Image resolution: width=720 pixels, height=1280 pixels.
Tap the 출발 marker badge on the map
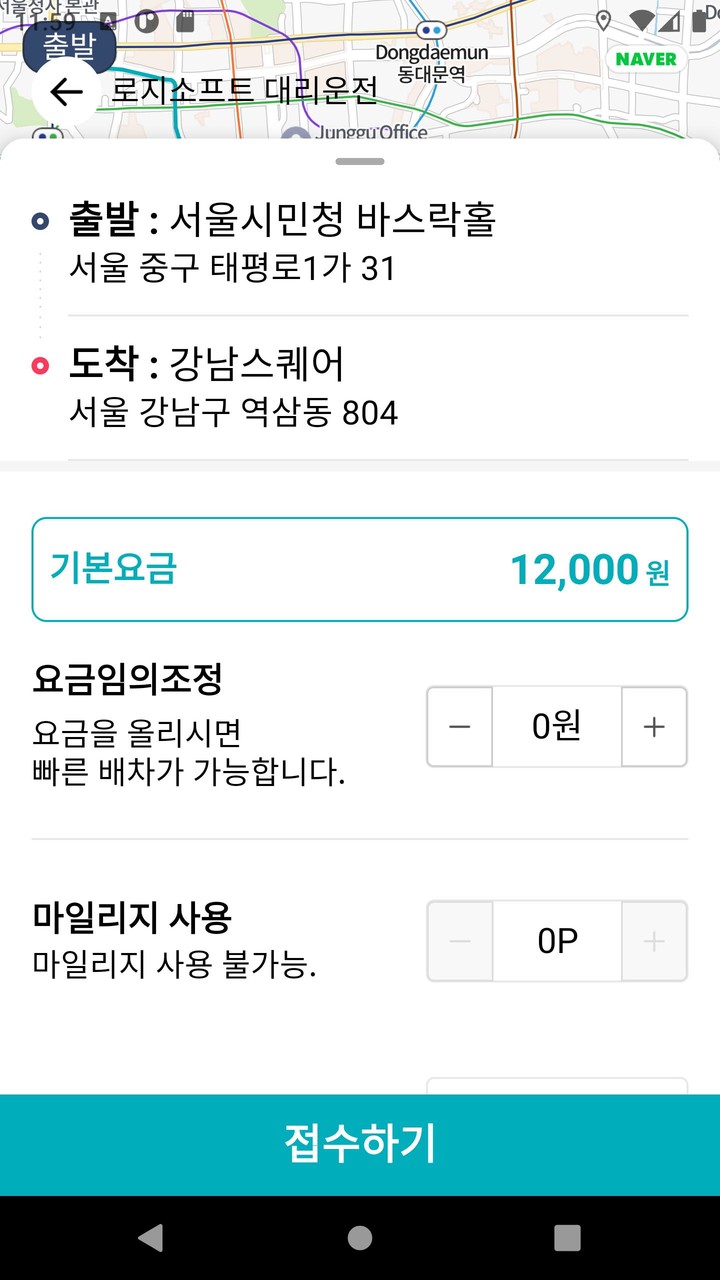point(68,46)
